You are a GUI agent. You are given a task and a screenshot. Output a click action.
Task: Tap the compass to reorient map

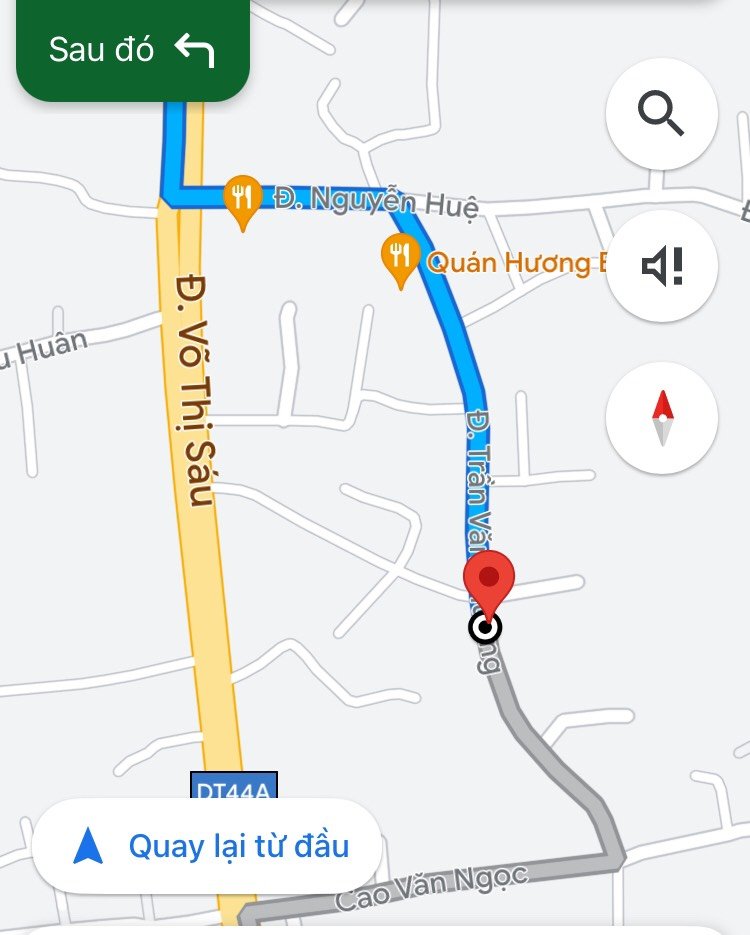[661, 417]
